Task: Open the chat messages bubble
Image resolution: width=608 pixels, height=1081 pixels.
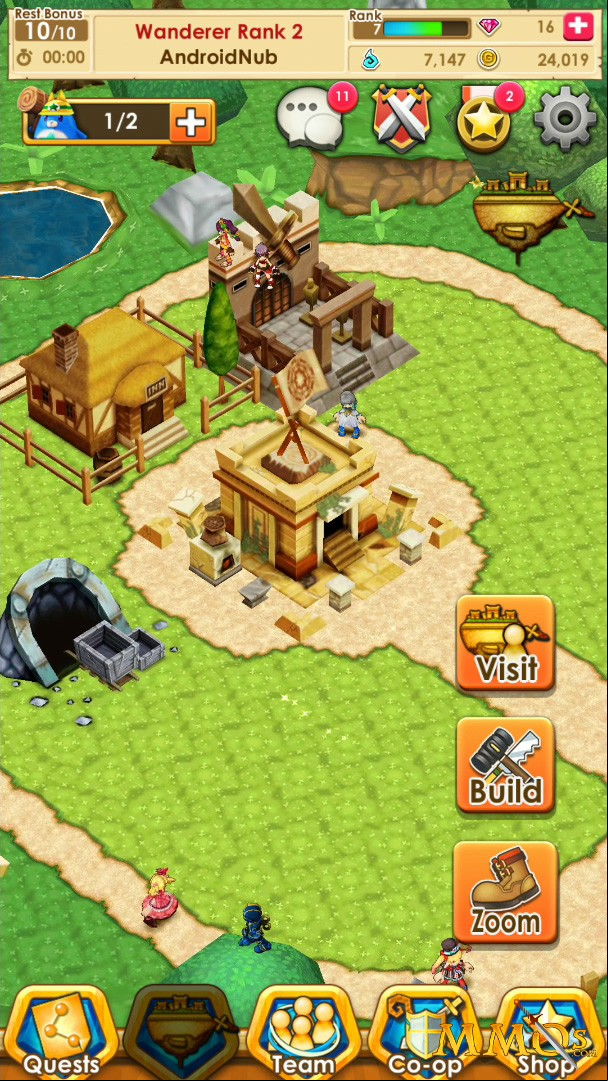Action: click(x=311, y=119)
